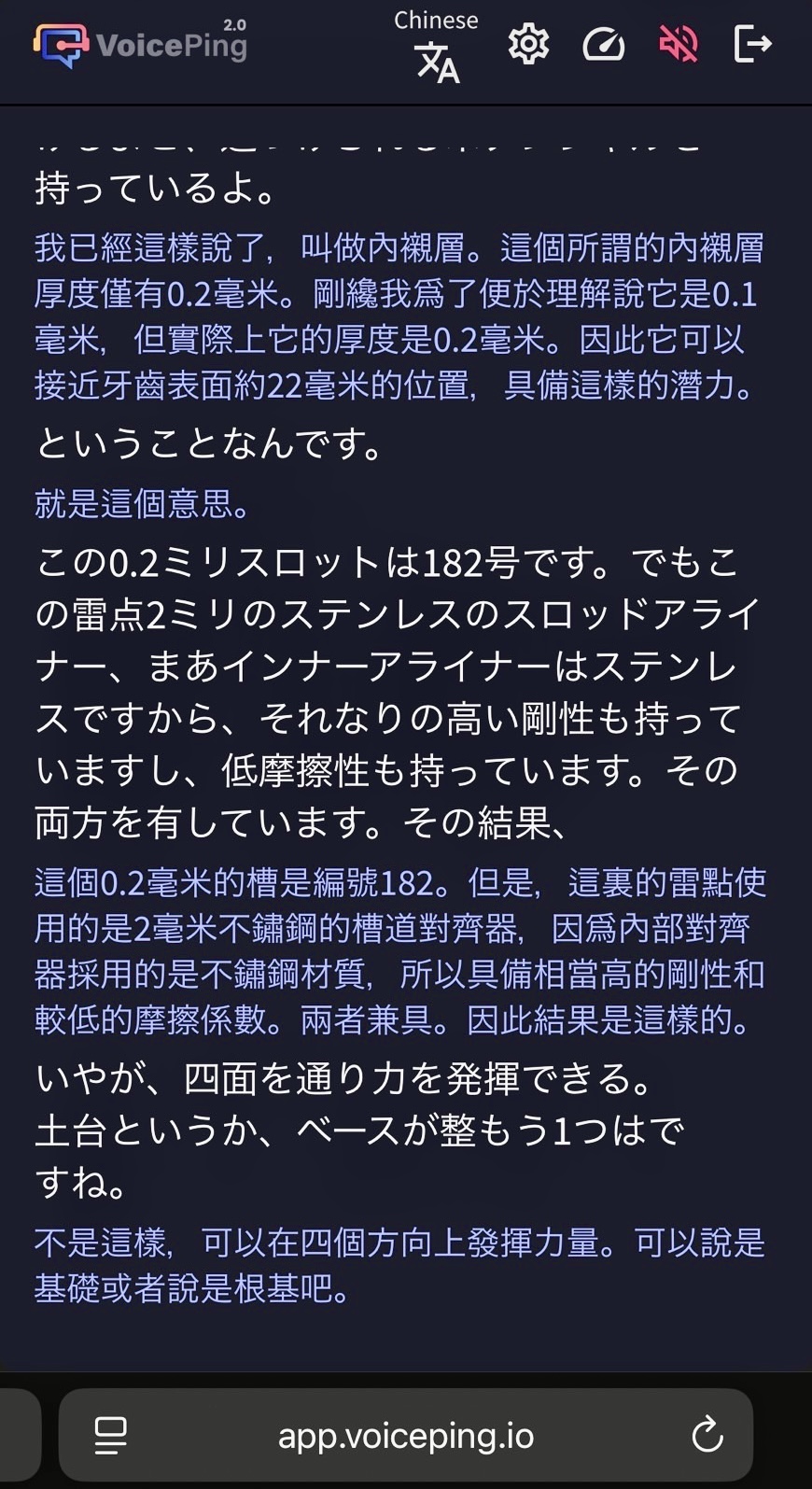
Task: Open the browser page options icon
Action: pos(111,1435)
